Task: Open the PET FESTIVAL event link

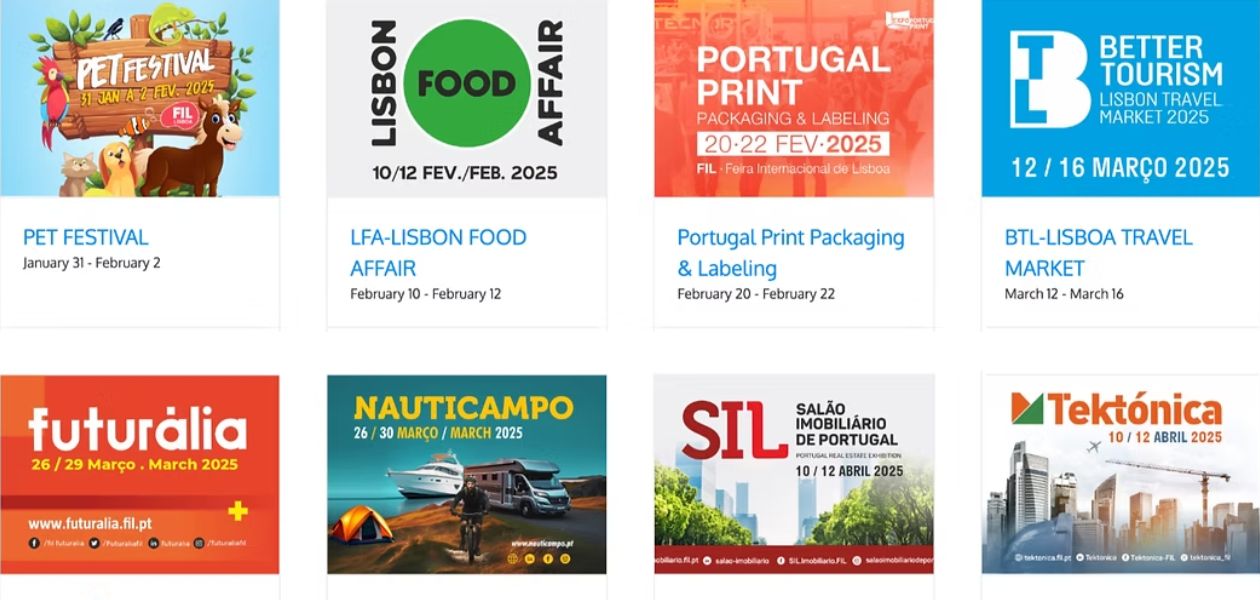Action: 86,238
